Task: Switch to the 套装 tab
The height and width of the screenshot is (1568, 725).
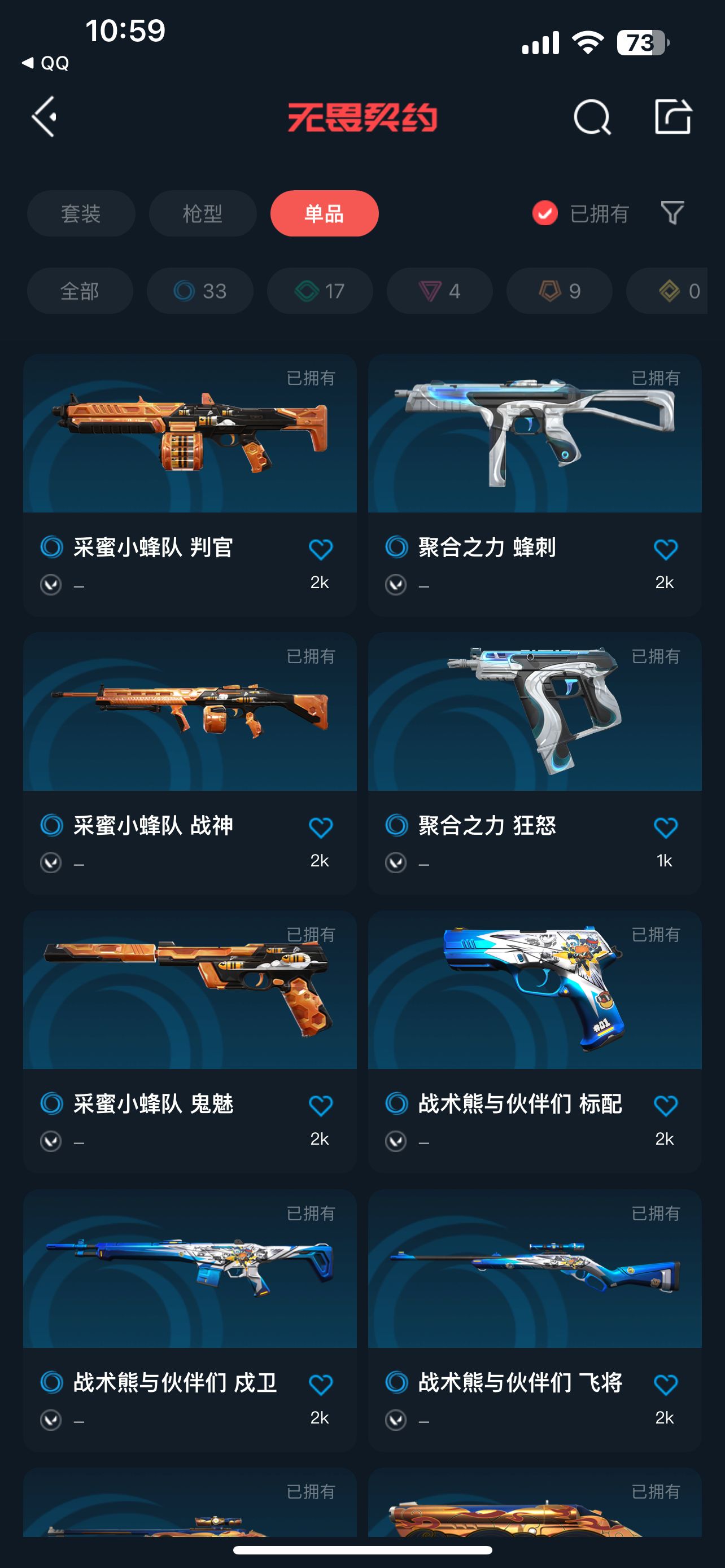Action: [81, 214]
